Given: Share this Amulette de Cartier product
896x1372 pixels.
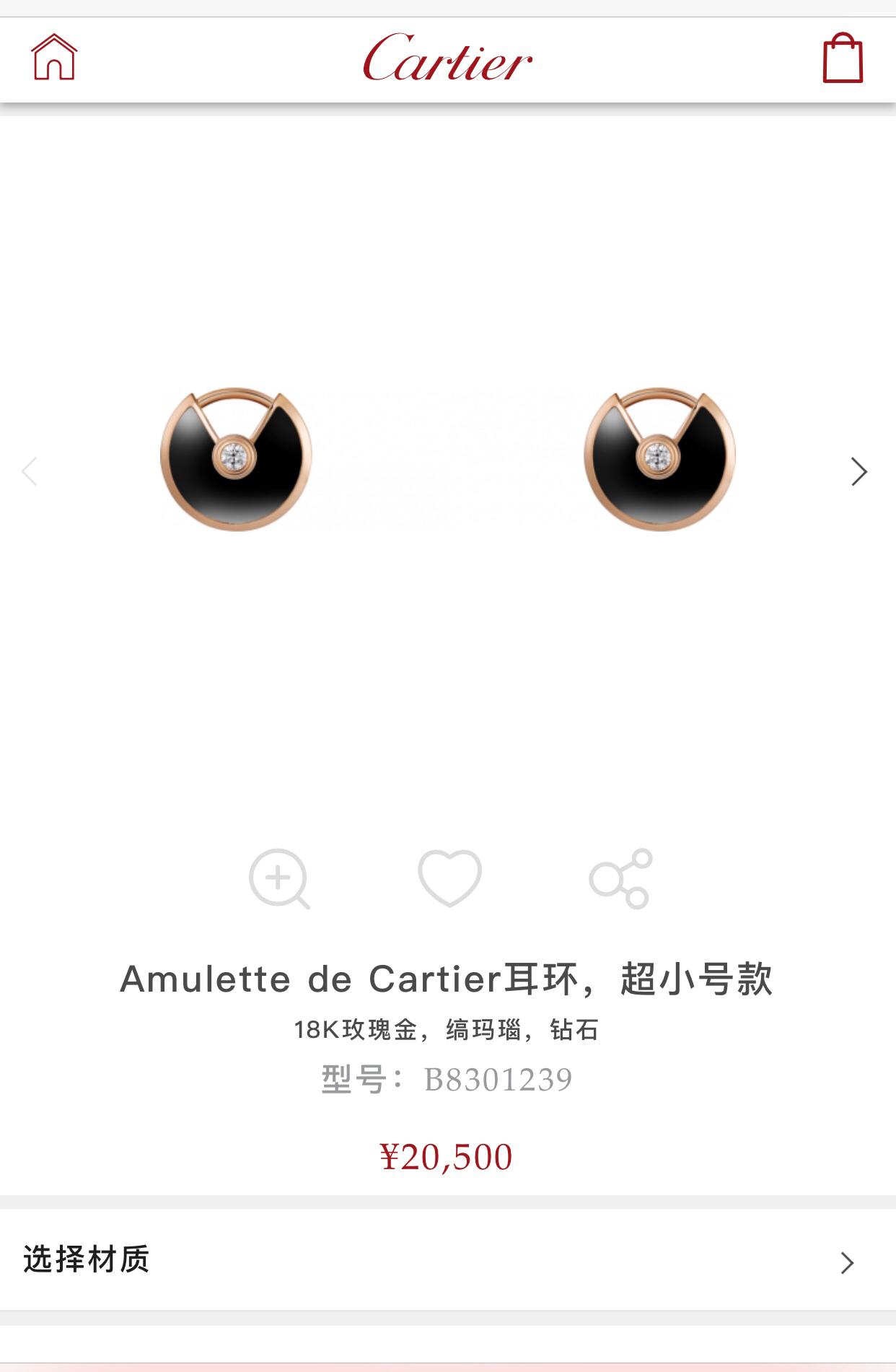Looking at the screenshot, I should click(620, 878).
